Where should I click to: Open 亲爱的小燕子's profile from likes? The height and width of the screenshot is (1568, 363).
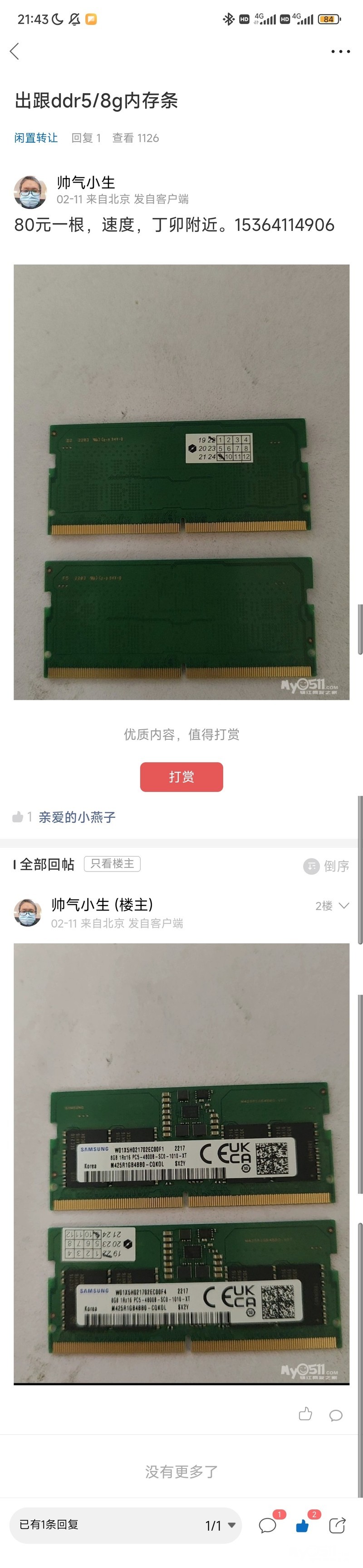tap(77, 817)
